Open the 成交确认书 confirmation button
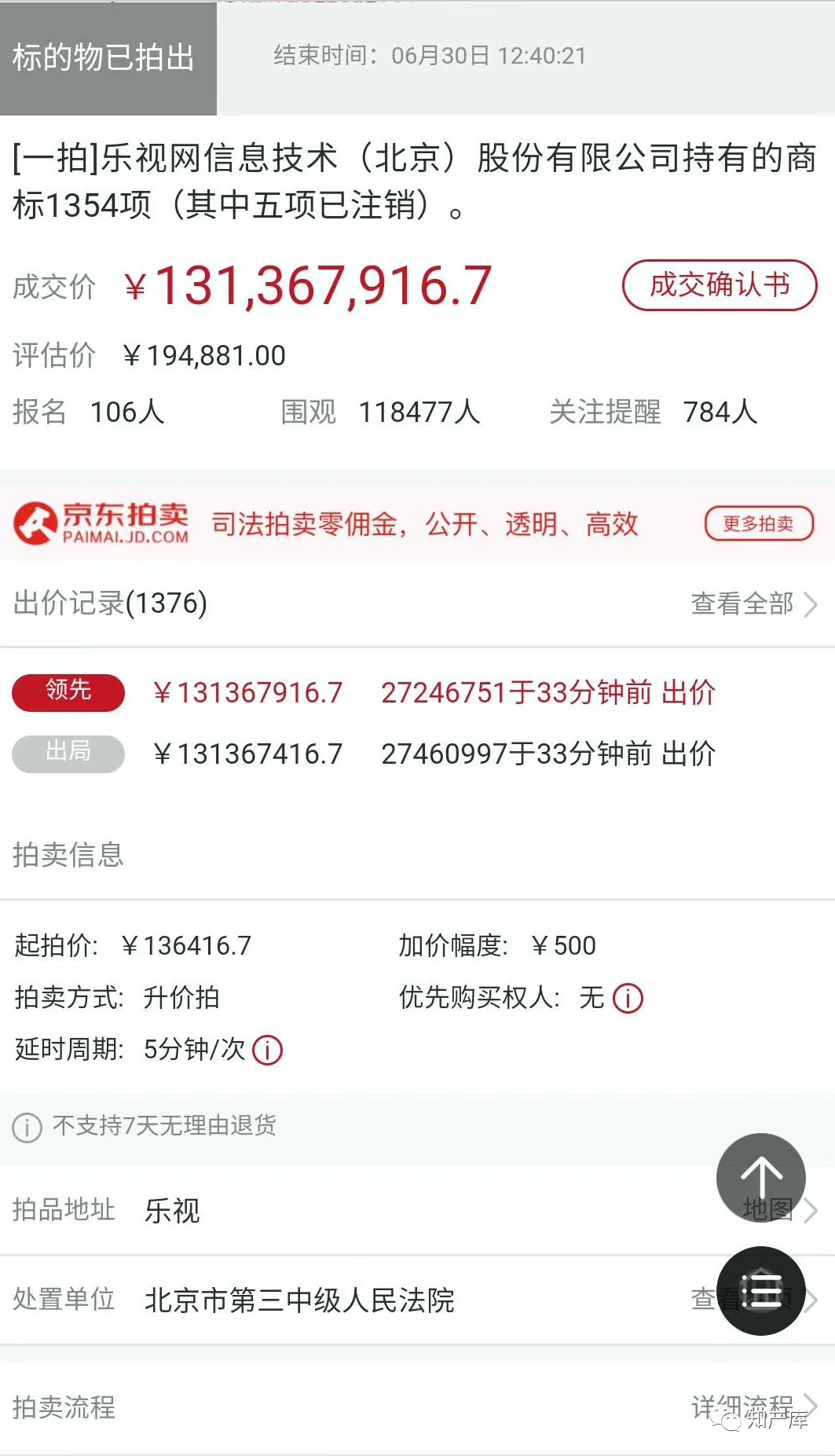The width and height of the screenshot is (835, 1456). tap(719, 285)
